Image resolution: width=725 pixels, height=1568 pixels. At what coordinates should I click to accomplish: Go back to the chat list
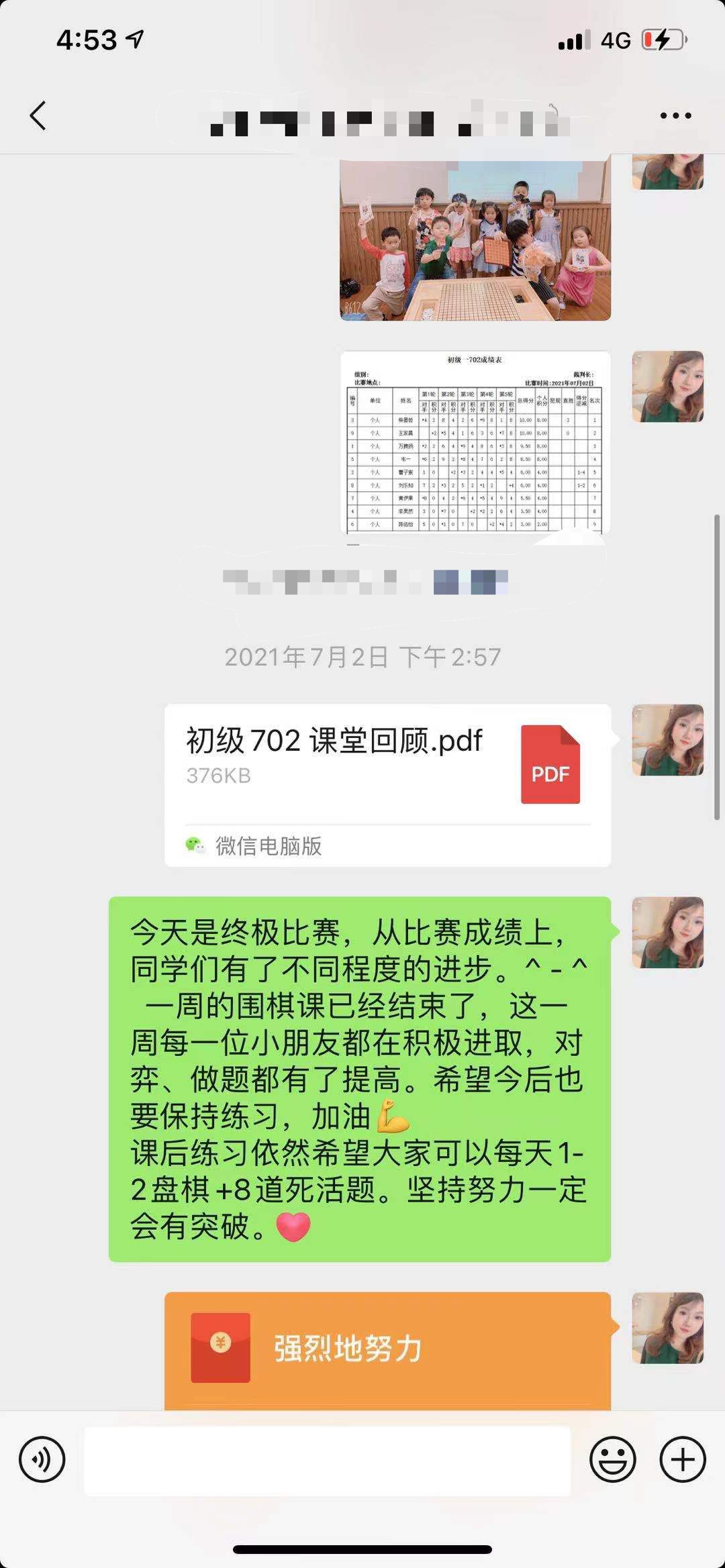pyautogui.click(x=38, y=115)
